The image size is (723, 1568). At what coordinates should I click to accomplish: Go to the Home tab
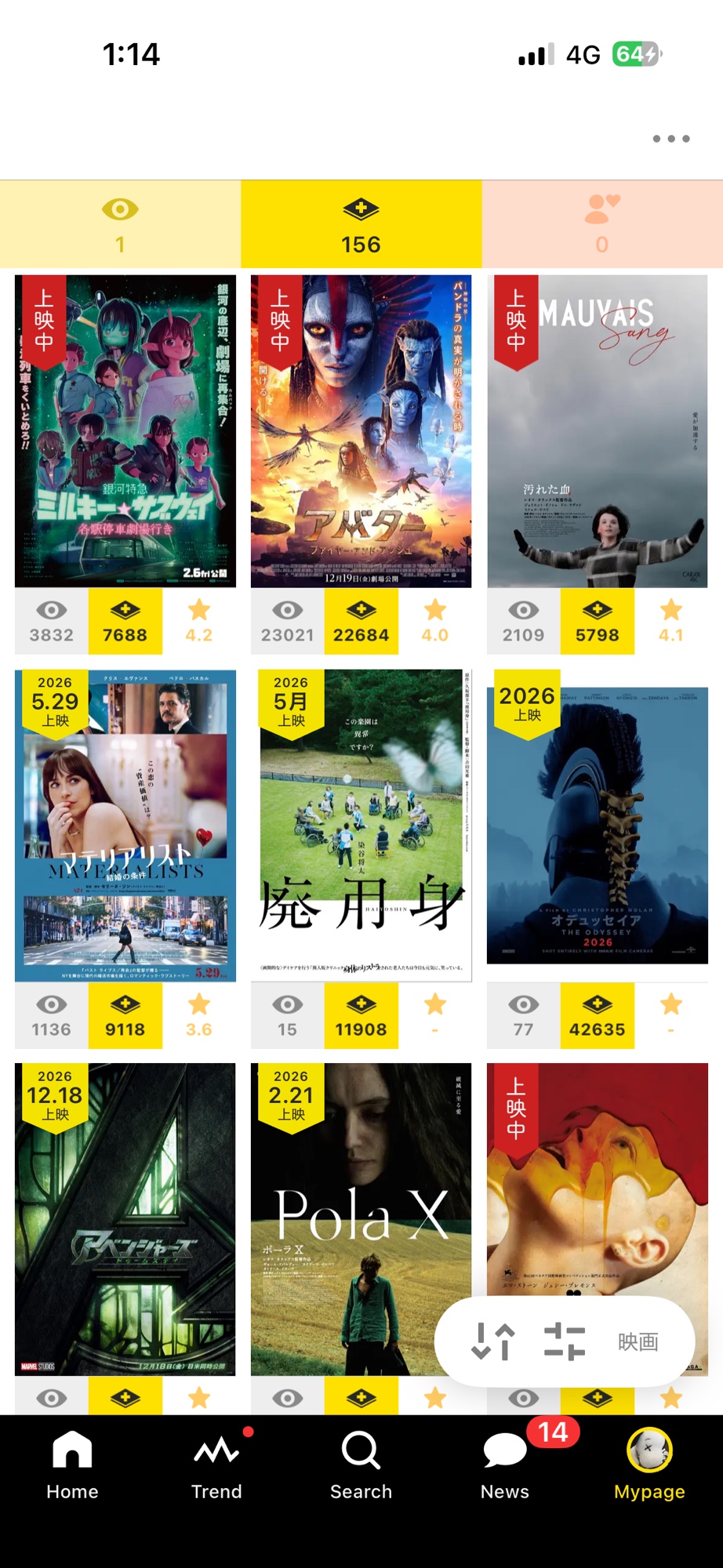(x=72, y=1465)
